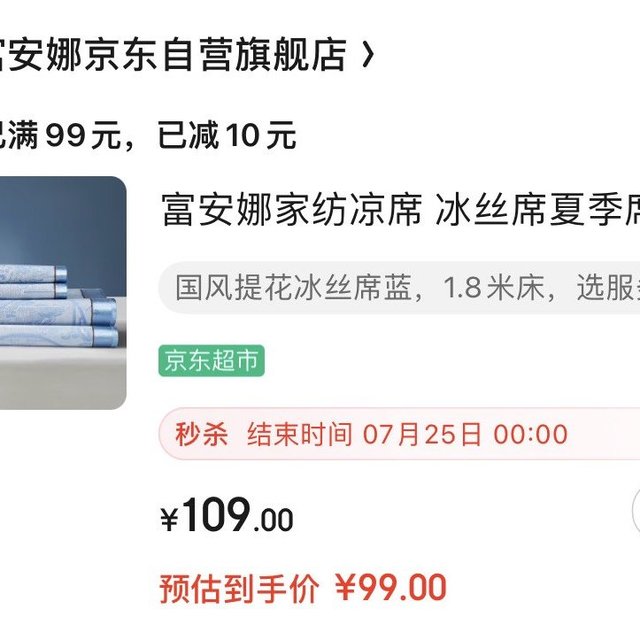Change the 国风提花冰丝席蓝 spec selection
The image size is (640, 640).
click(400, 289)
